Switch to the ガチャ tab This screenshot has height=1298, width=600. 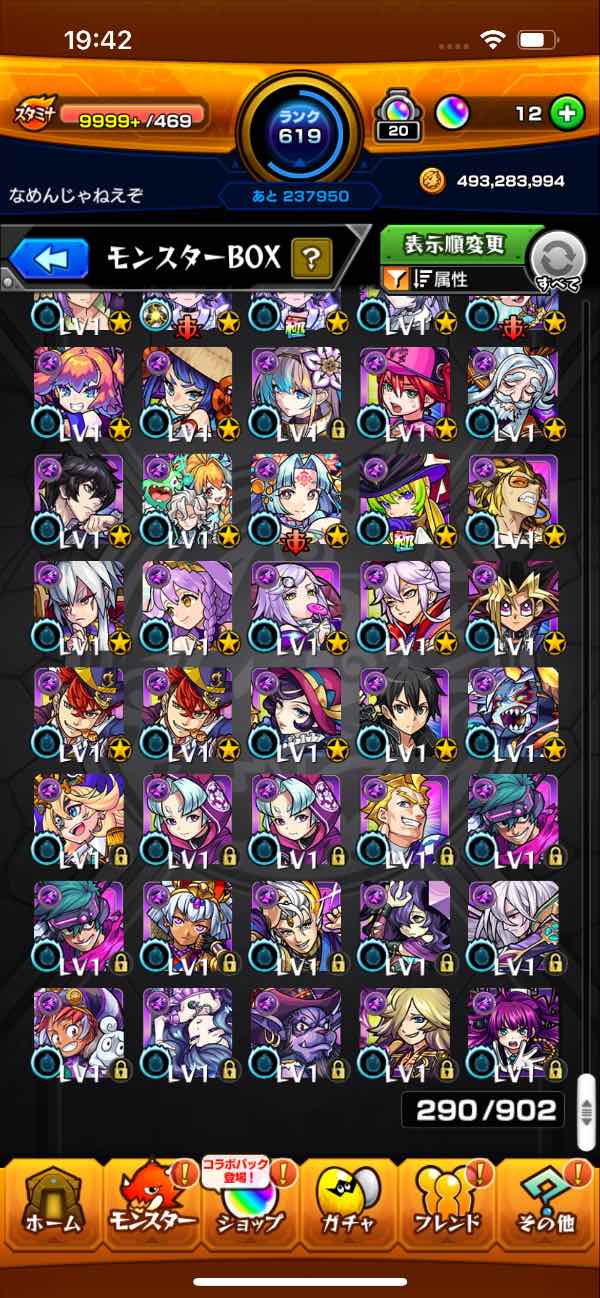[x=348, y=1199]
